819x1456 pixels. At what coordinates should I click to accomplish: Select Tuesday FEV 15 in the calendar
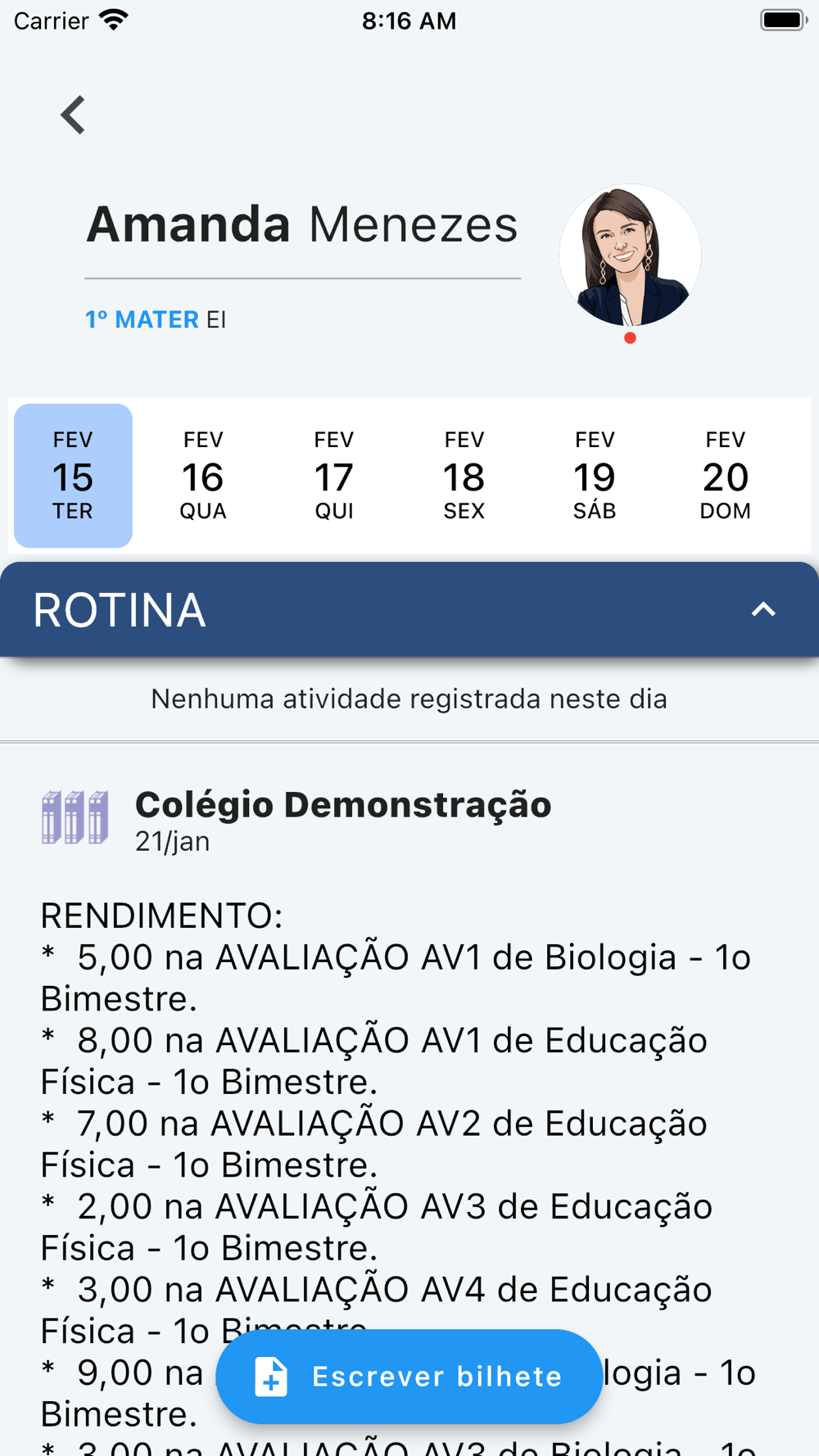73,476
